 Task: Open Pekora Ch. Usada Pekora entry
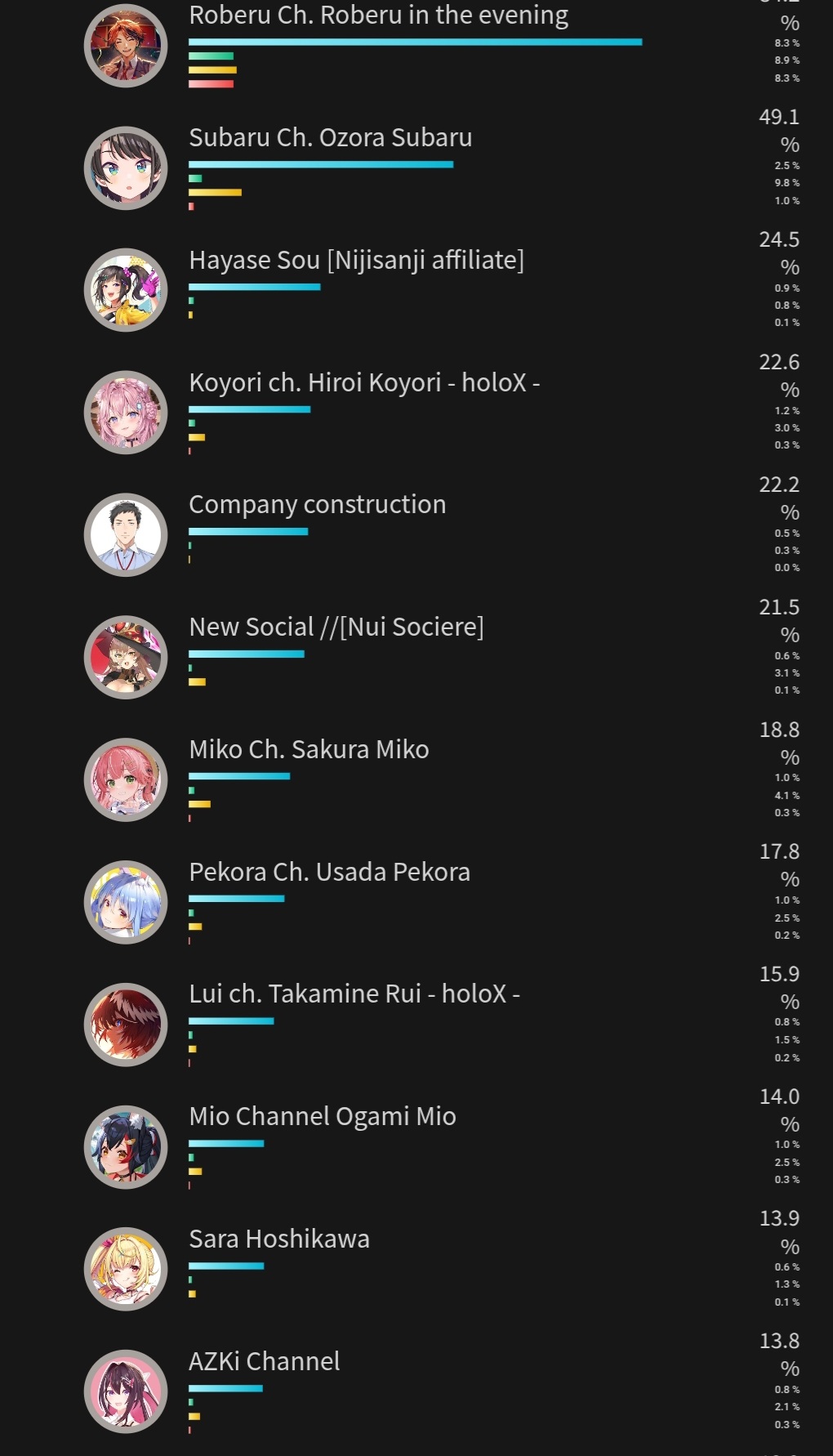329,872
